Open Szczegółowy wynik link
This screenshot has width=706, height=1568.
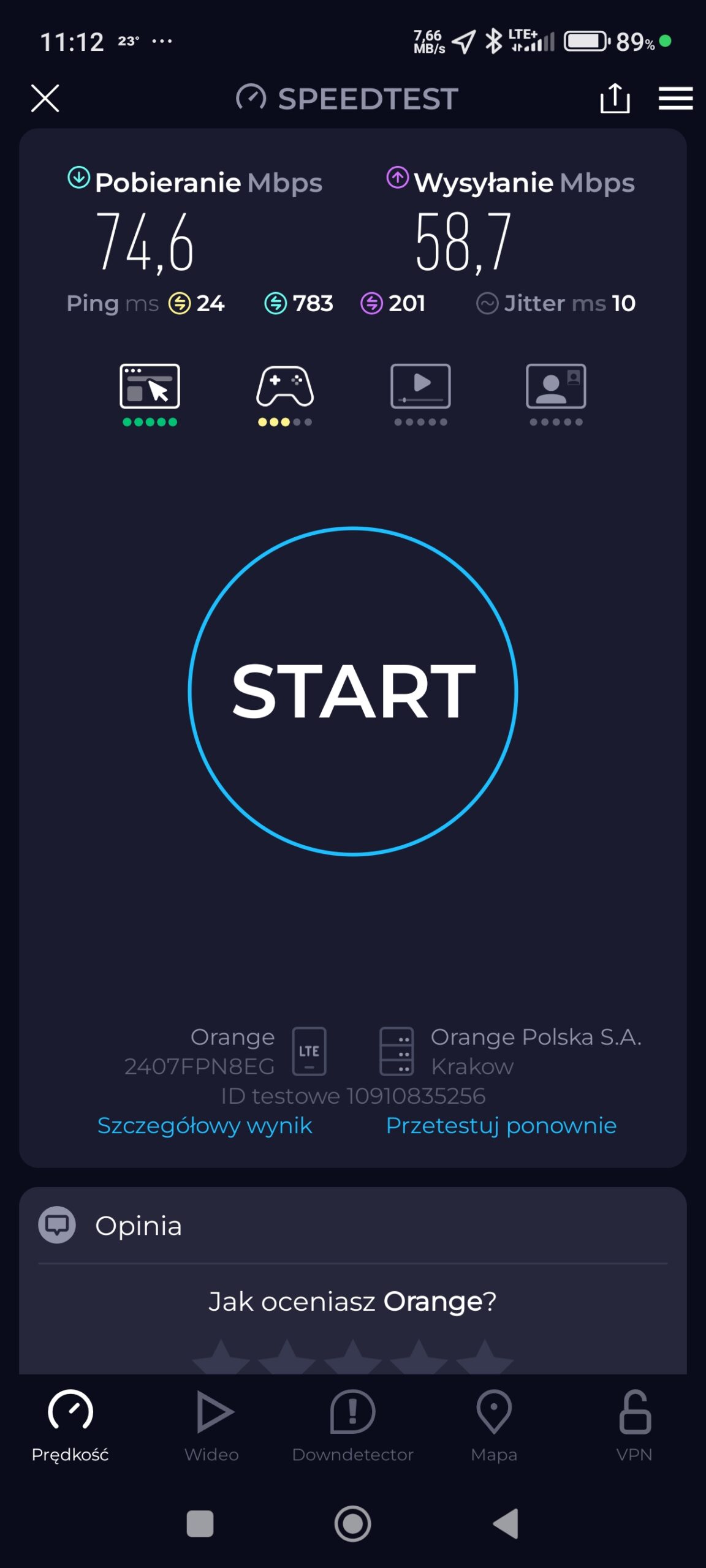[205, 1126]
